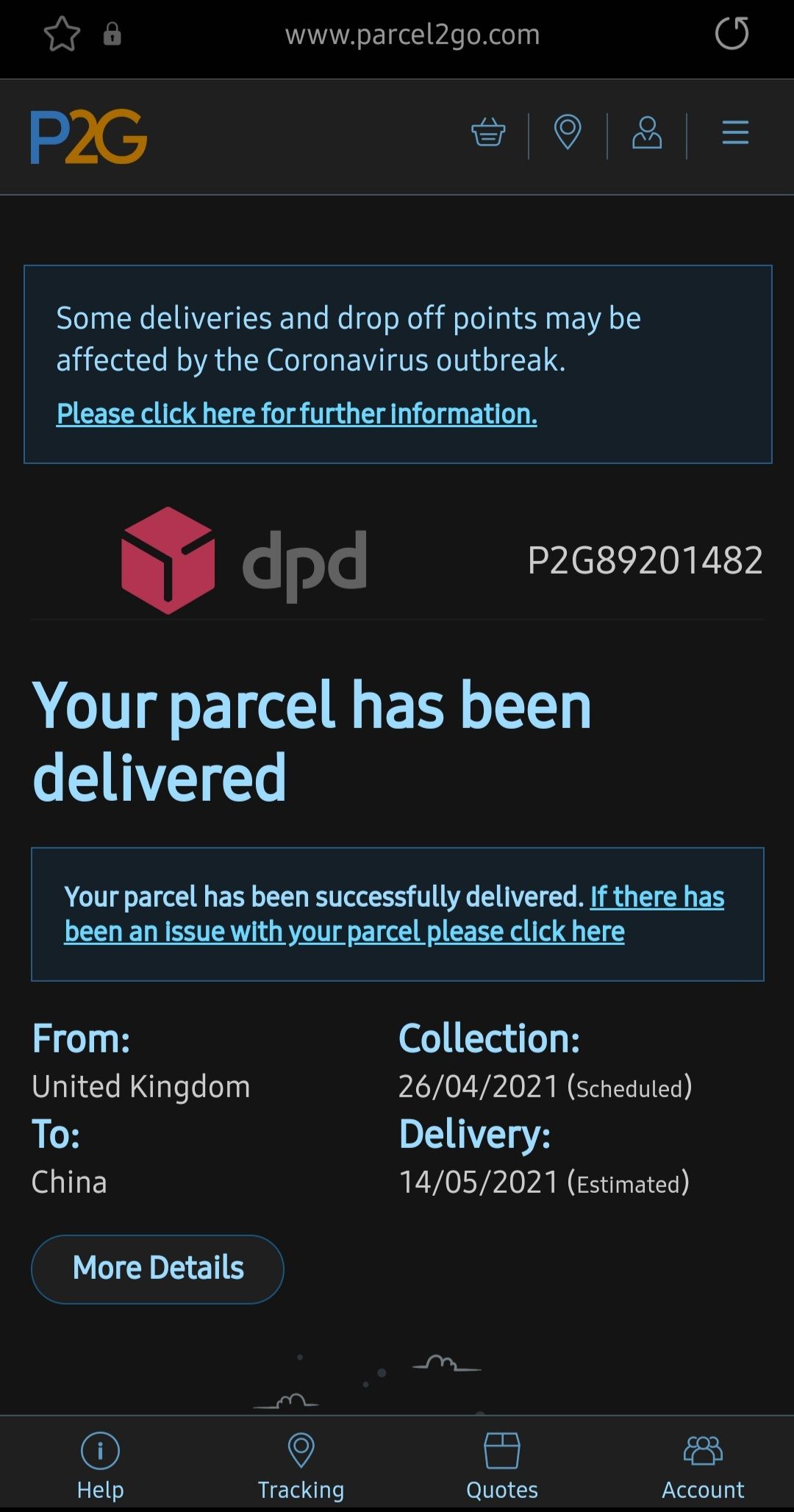Open the shopping basket
This screenshot has width=794, height=1512.
pos(488,132)
